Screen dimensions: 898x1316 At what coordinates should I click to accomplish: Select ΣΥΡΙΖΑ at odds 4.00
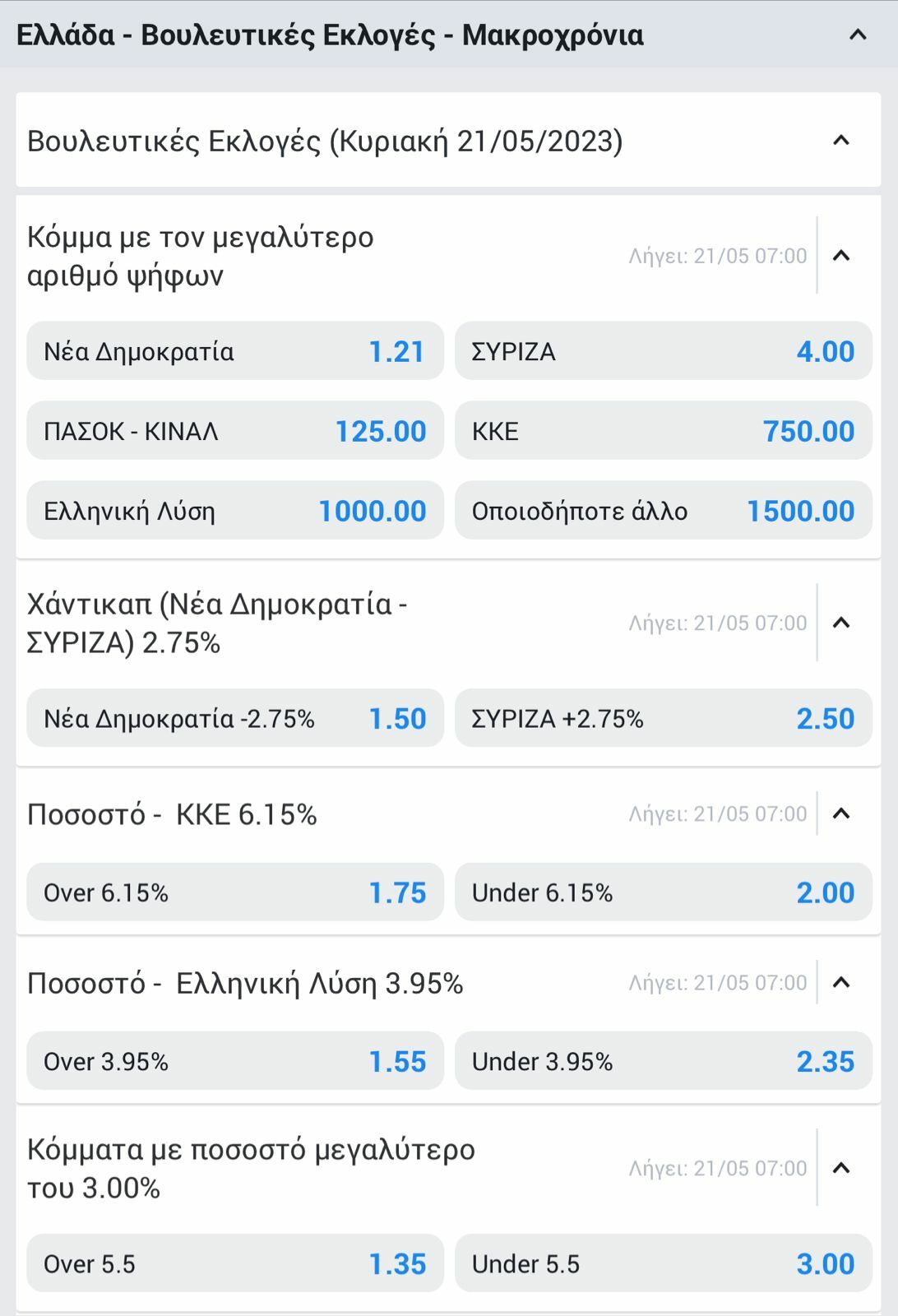pos(663,351)
